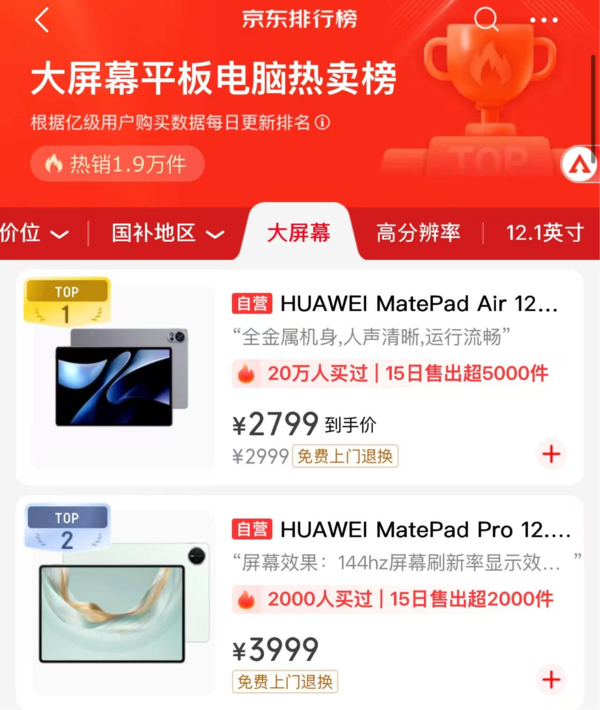Expand the 国补地区 region dropdown
Screen dimensions: 600x710
167,233
